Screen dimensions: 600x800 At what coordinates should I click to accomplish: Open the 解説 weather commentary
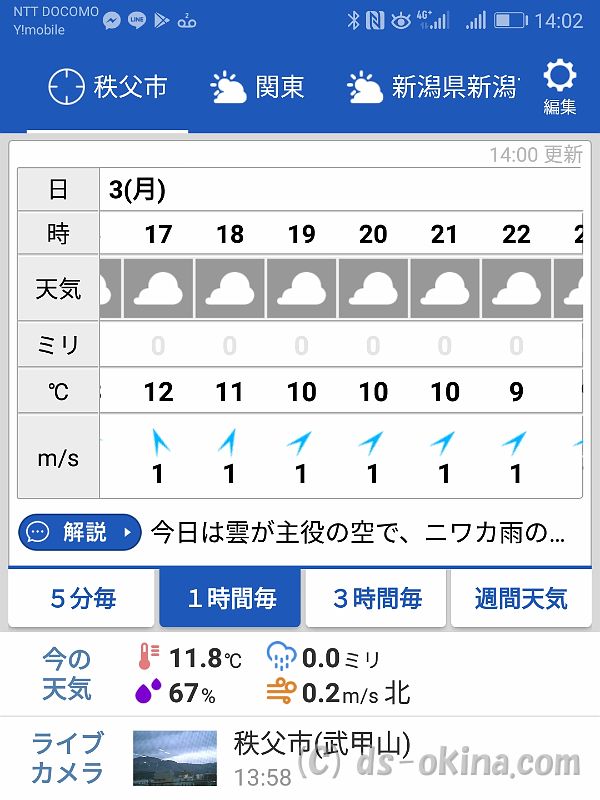tap(80, 532)
